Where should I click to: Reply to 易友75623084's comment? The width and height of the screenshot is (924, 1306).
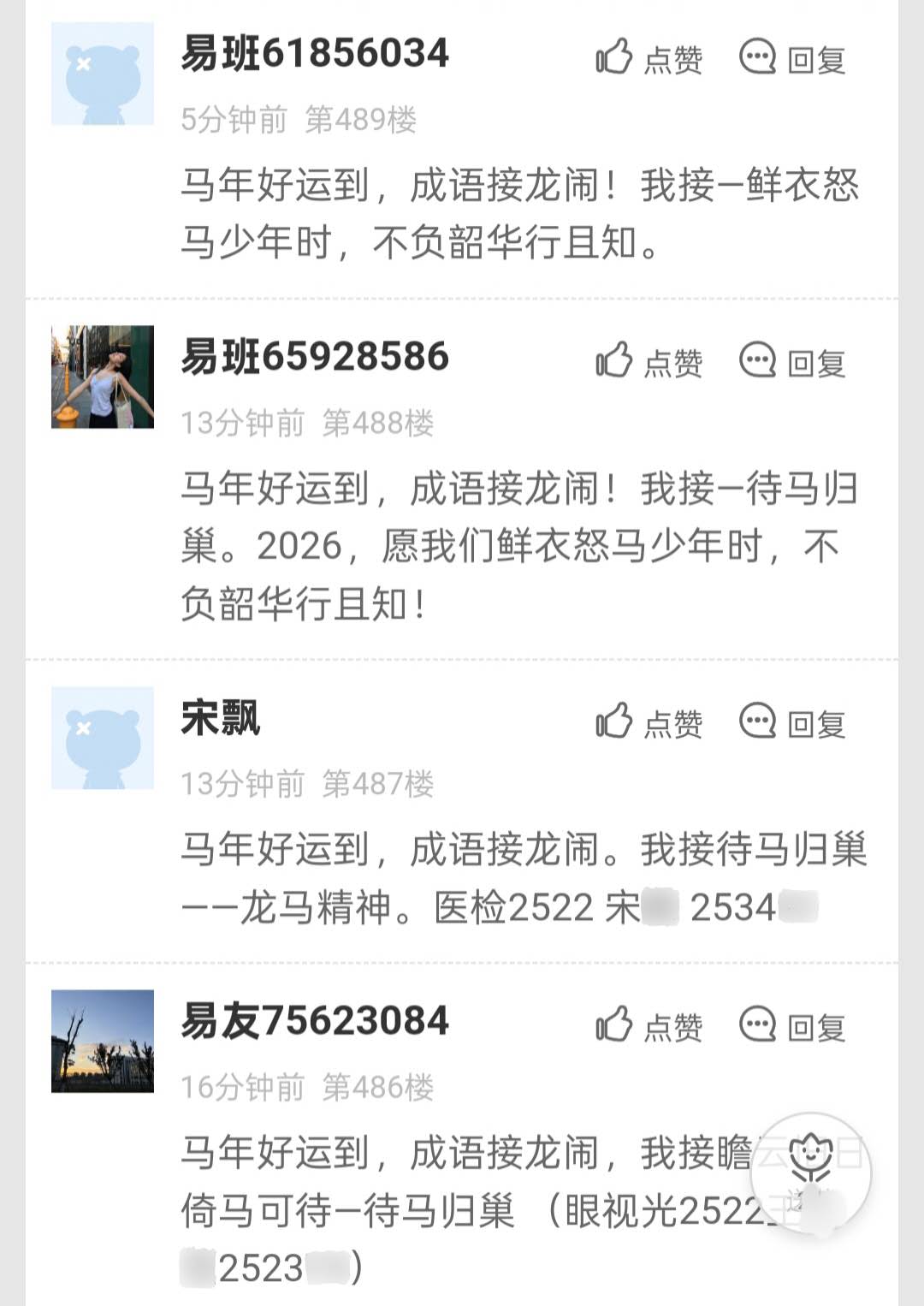coord(792,1025)
